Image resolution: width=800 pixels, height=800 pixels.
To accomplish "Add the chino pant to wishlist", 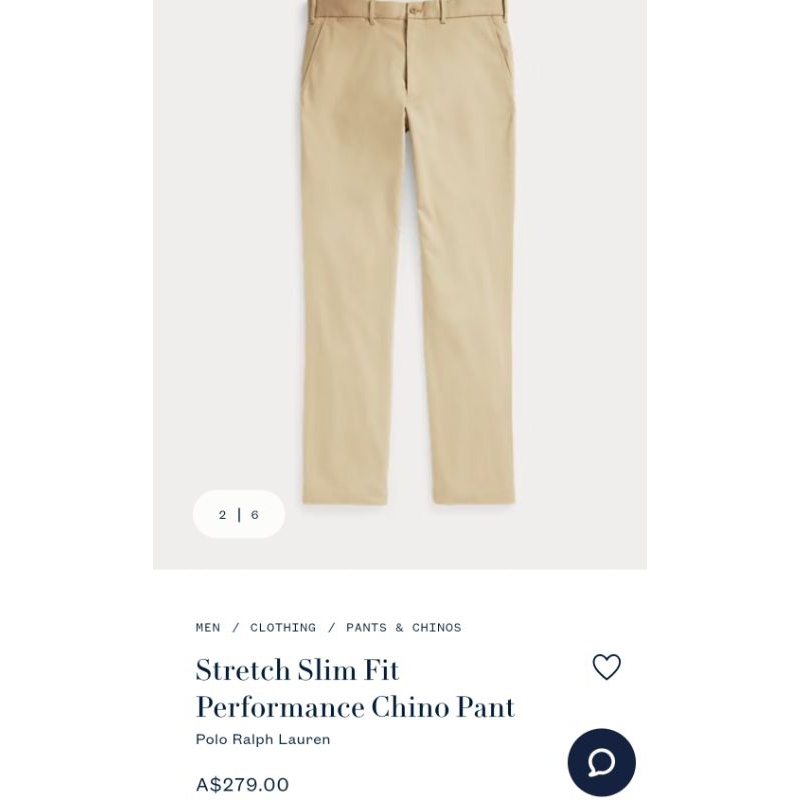I will point(606,667).
